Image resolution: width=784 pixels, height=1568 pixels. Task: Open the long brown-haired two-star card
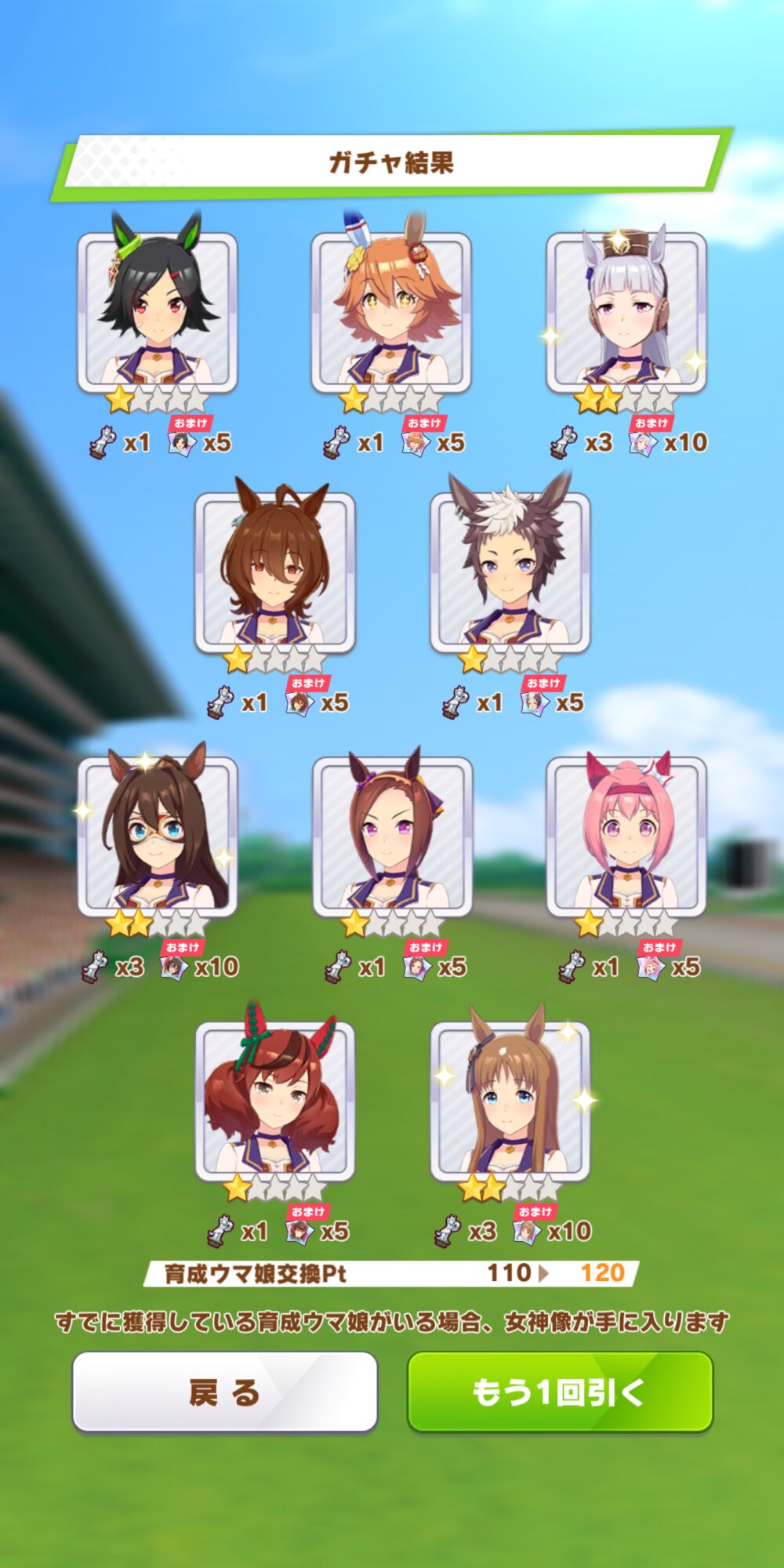(510, 1102)
